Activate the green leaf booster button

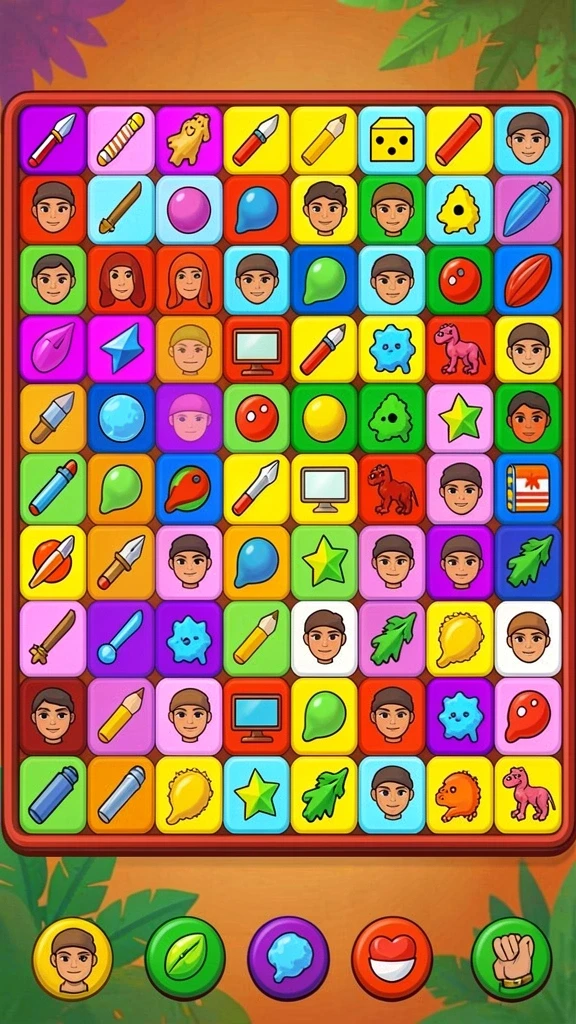tap(185, 957)
